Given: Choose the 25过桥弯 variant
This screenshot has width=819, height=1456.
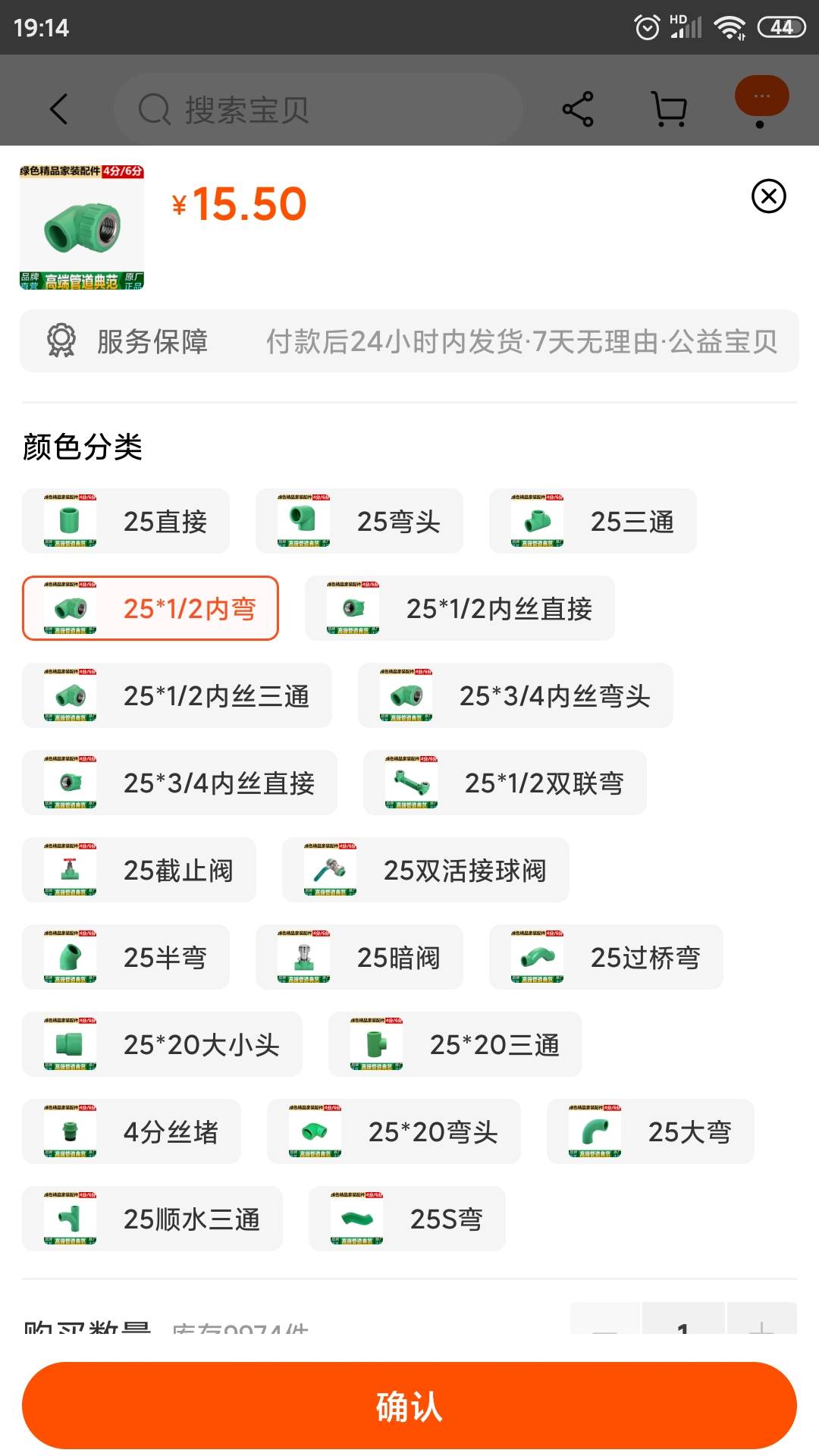Looking at the screenshot, I should point(606,957).
